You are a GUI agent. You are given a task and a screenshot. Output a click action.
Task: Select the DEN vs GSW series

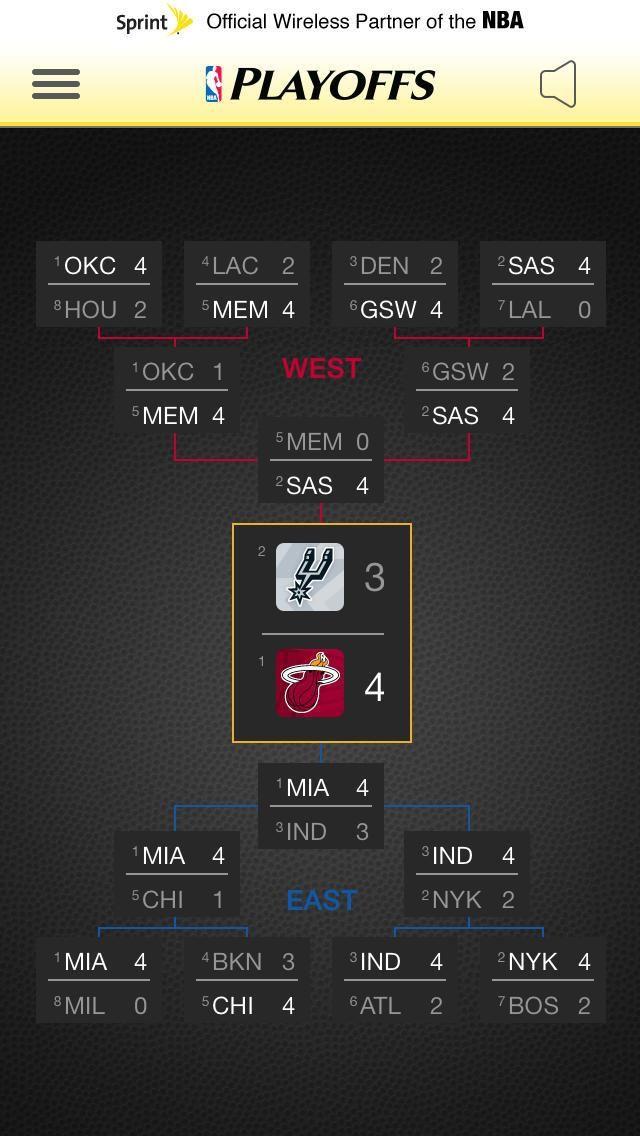point(395,287)
